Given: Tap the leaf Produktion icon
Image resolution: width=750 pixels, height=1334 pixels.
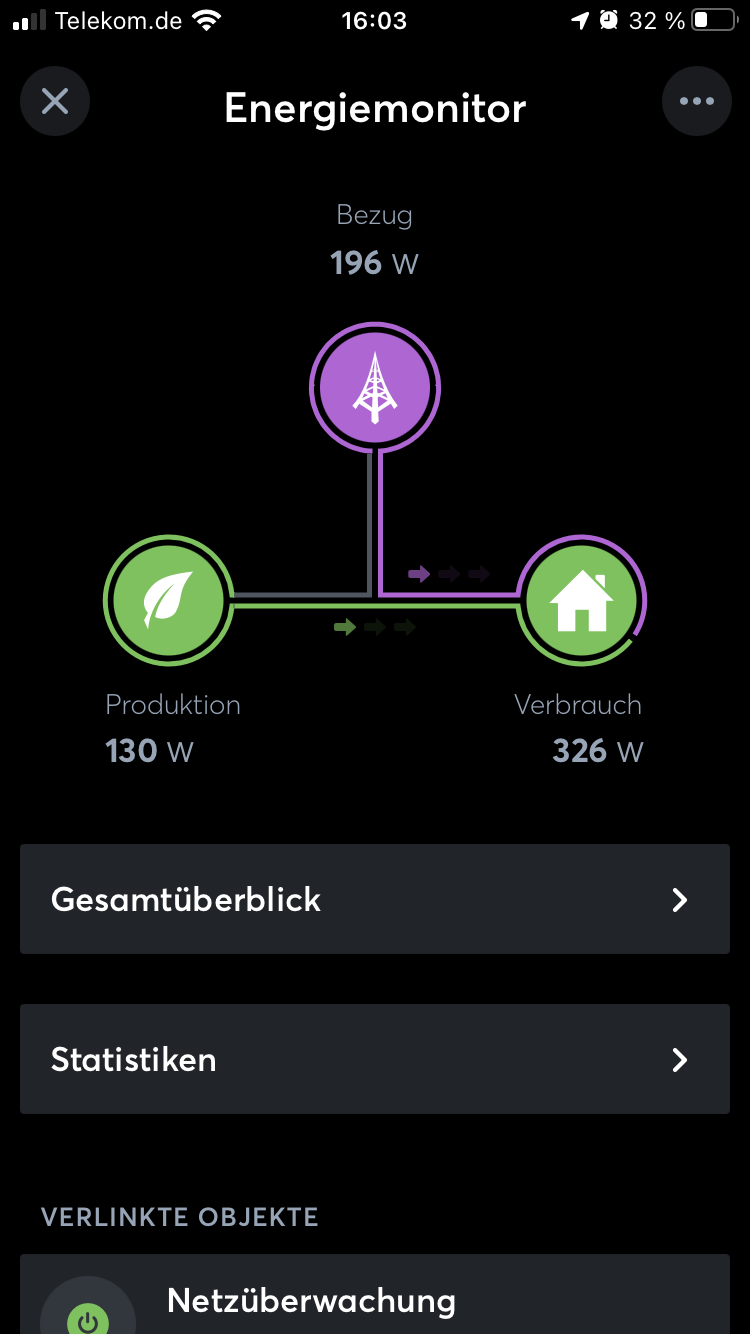Looking at the screenshot, I should pos(168,600).
